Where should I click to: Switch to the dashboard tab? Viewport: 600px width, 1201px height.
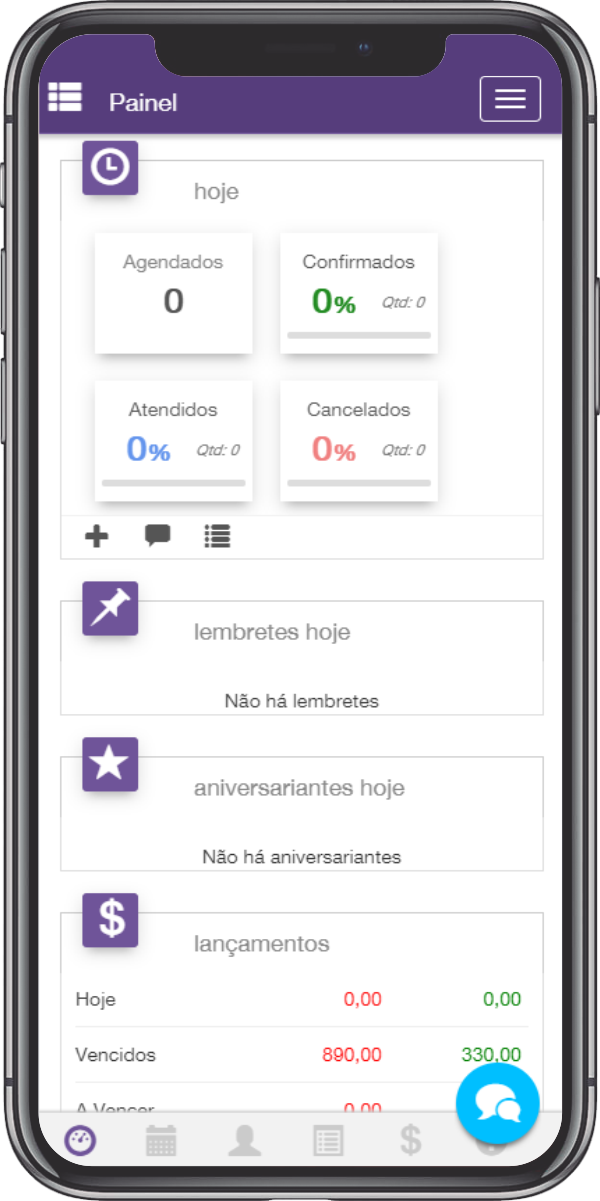pyautogui.click(x=80, y=1140)
